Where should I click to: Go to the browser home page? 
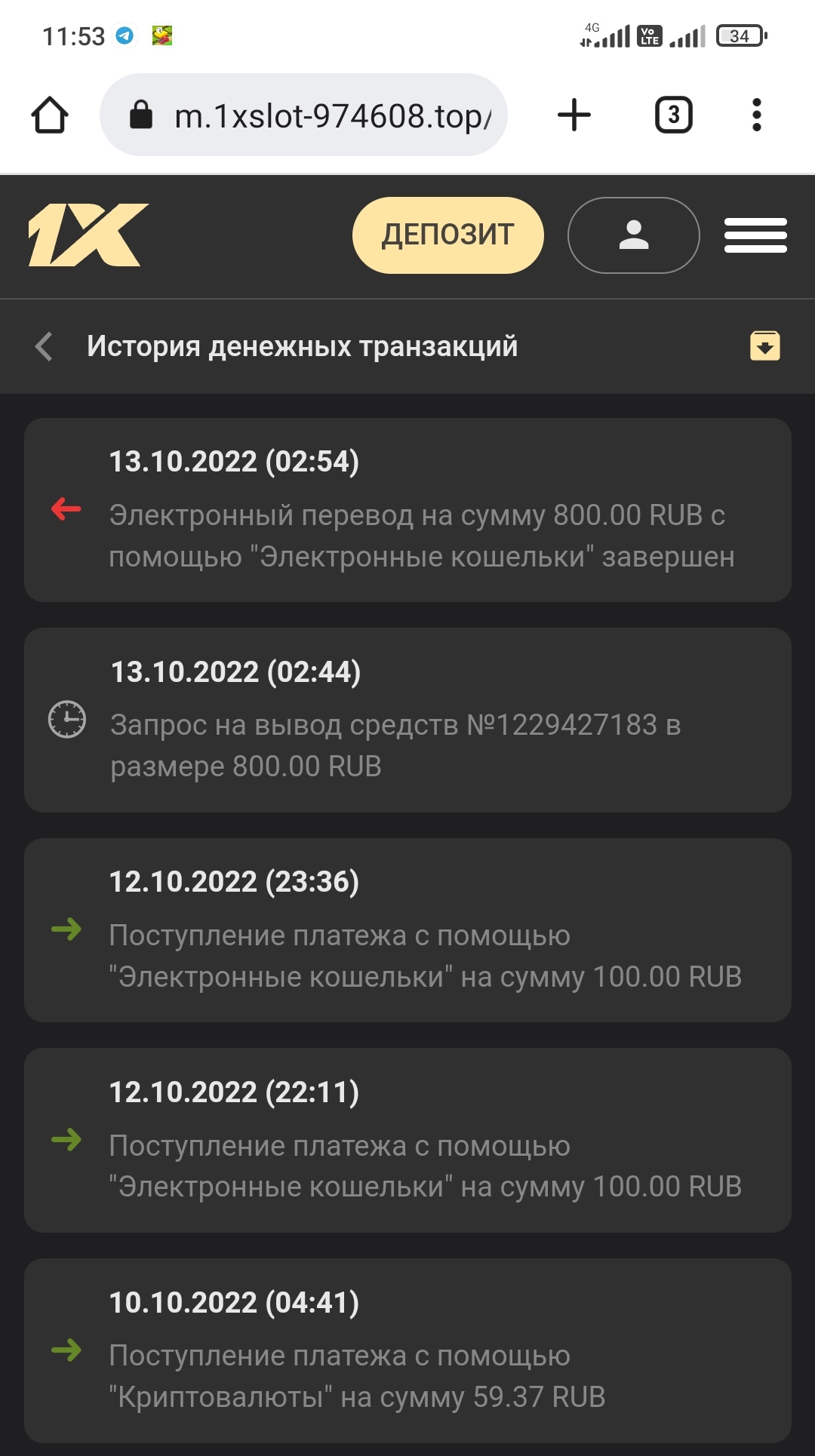50,115
